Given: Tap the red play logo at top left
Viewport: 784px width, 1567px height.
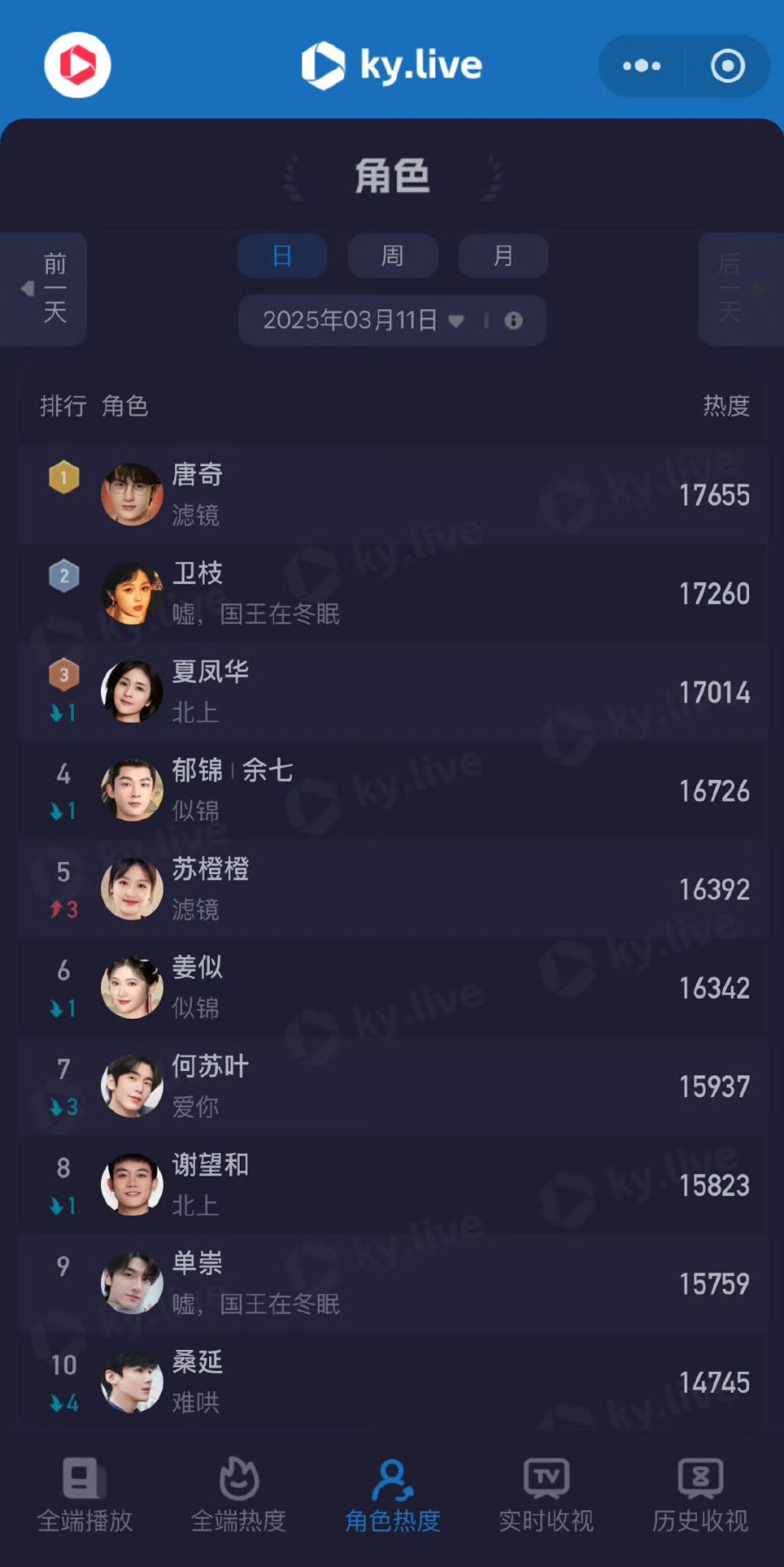Looking at the screenshot, I should pos(78,64).
